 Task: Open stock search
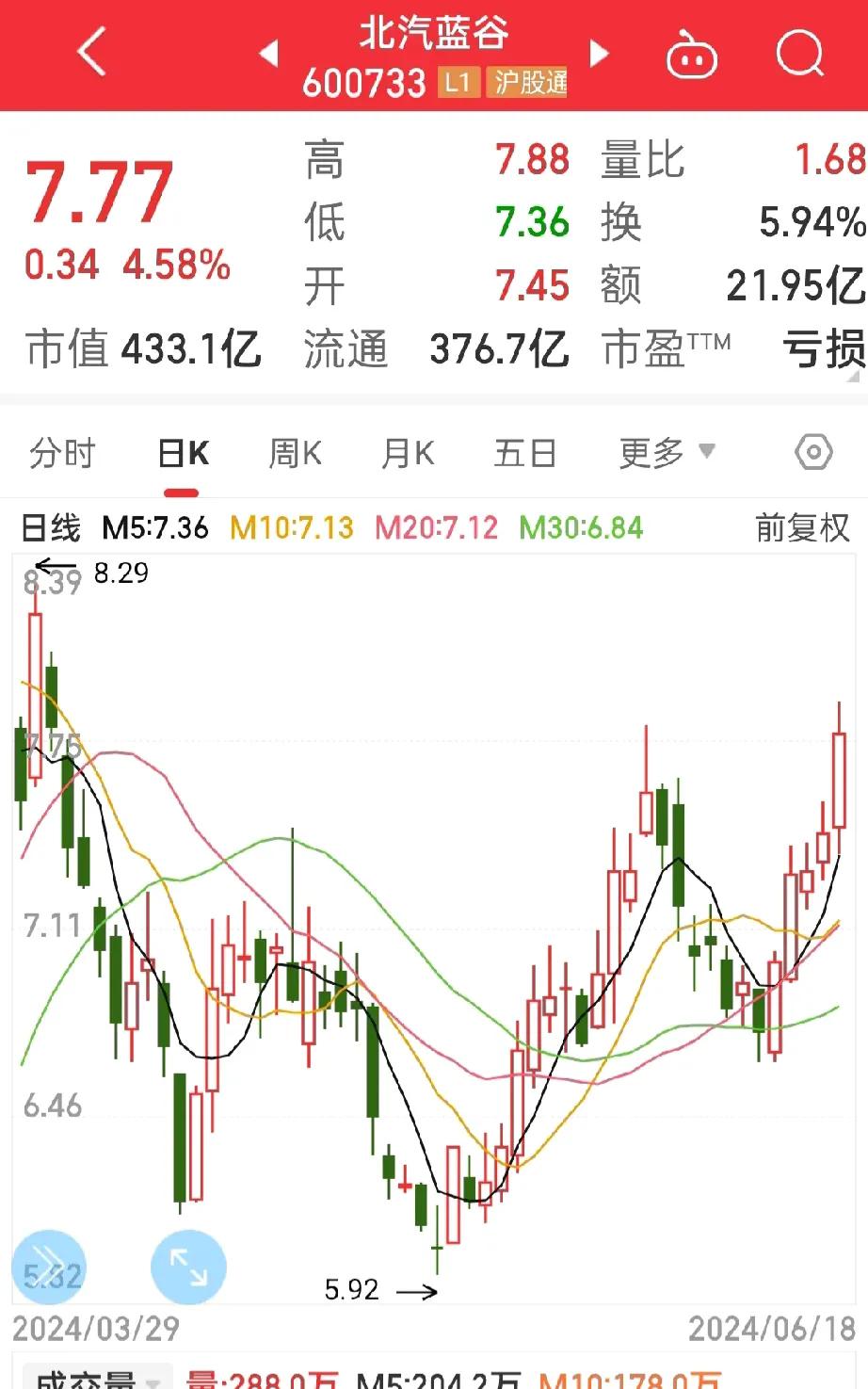pos(798,54)
